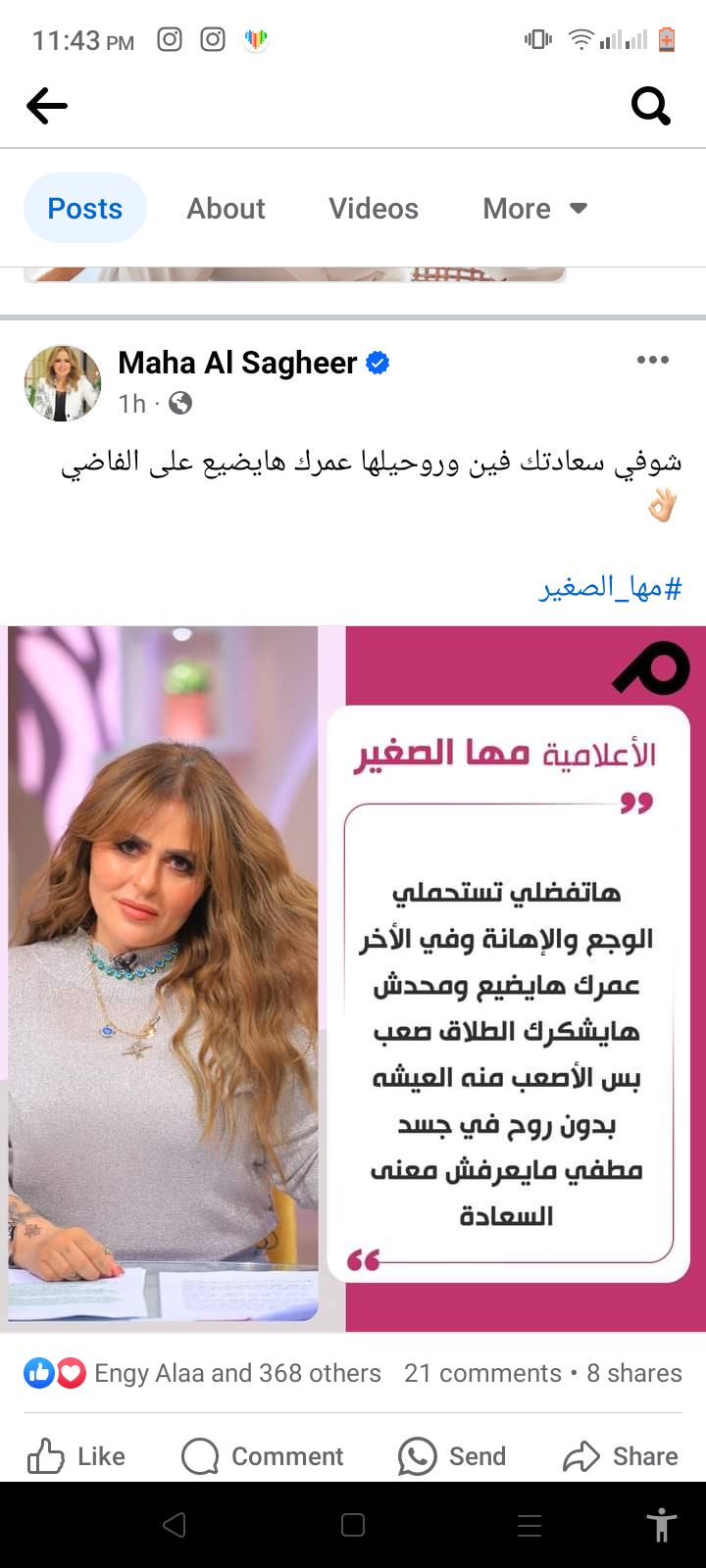Viewport: 706px width, 1568px height.
Task: Open the post's quote image
Action: point(353,978)
